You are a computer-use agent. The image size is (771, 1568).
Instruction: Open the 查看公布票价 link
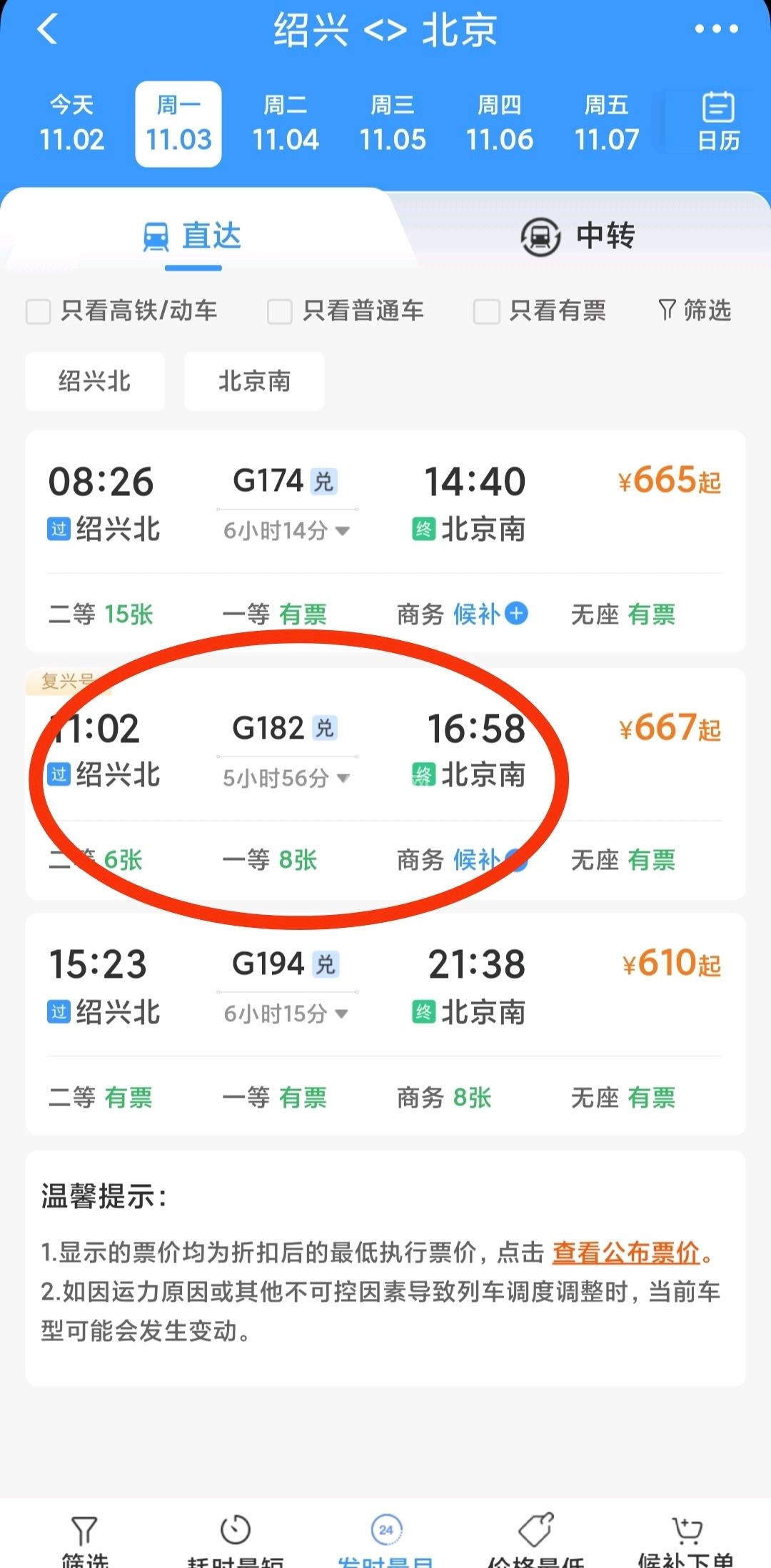tap(626, 1252)
